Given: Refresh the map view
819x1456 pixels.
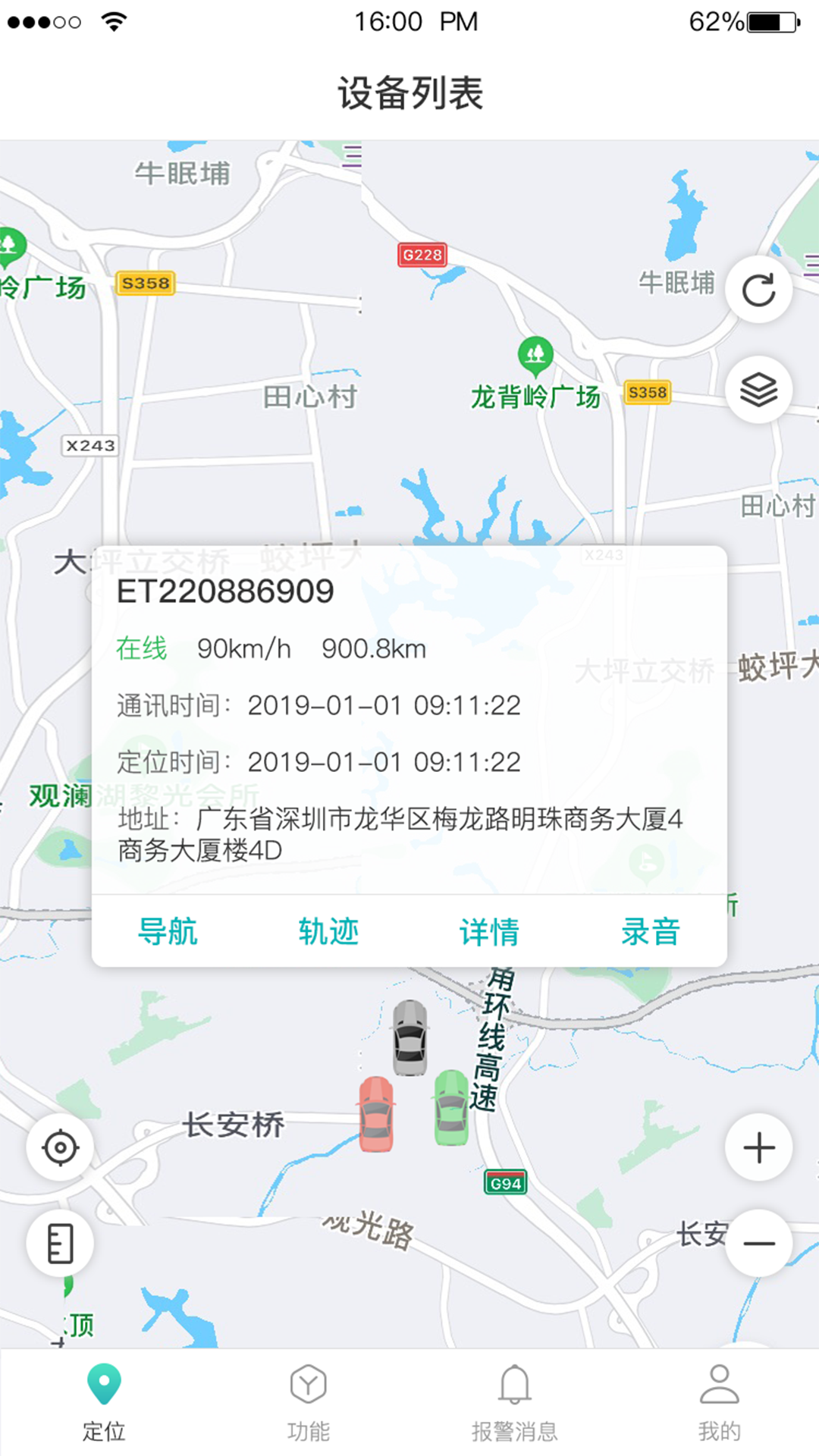Looking at the screenshot, I should (x=758, y=290).
